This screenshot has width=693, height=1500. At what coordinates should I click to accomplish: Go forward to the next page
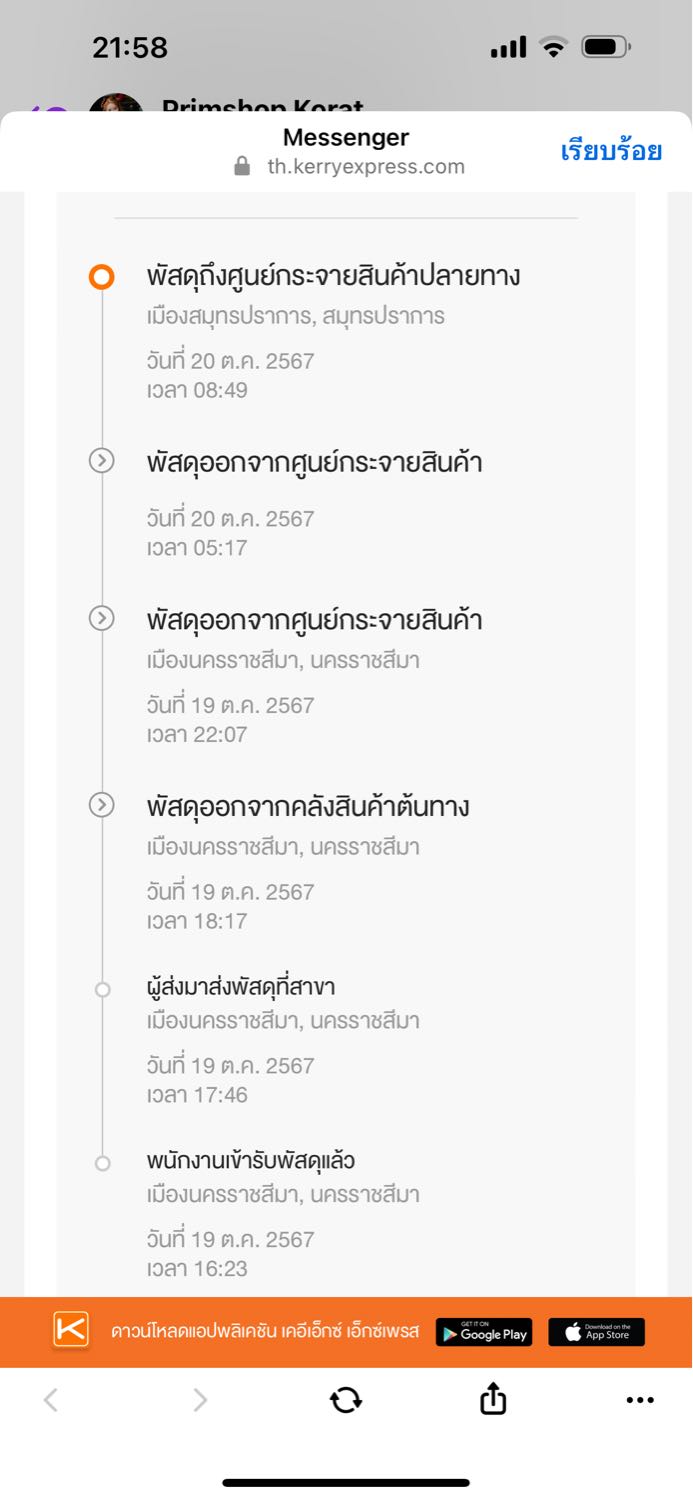click(x=200, y=1400)
